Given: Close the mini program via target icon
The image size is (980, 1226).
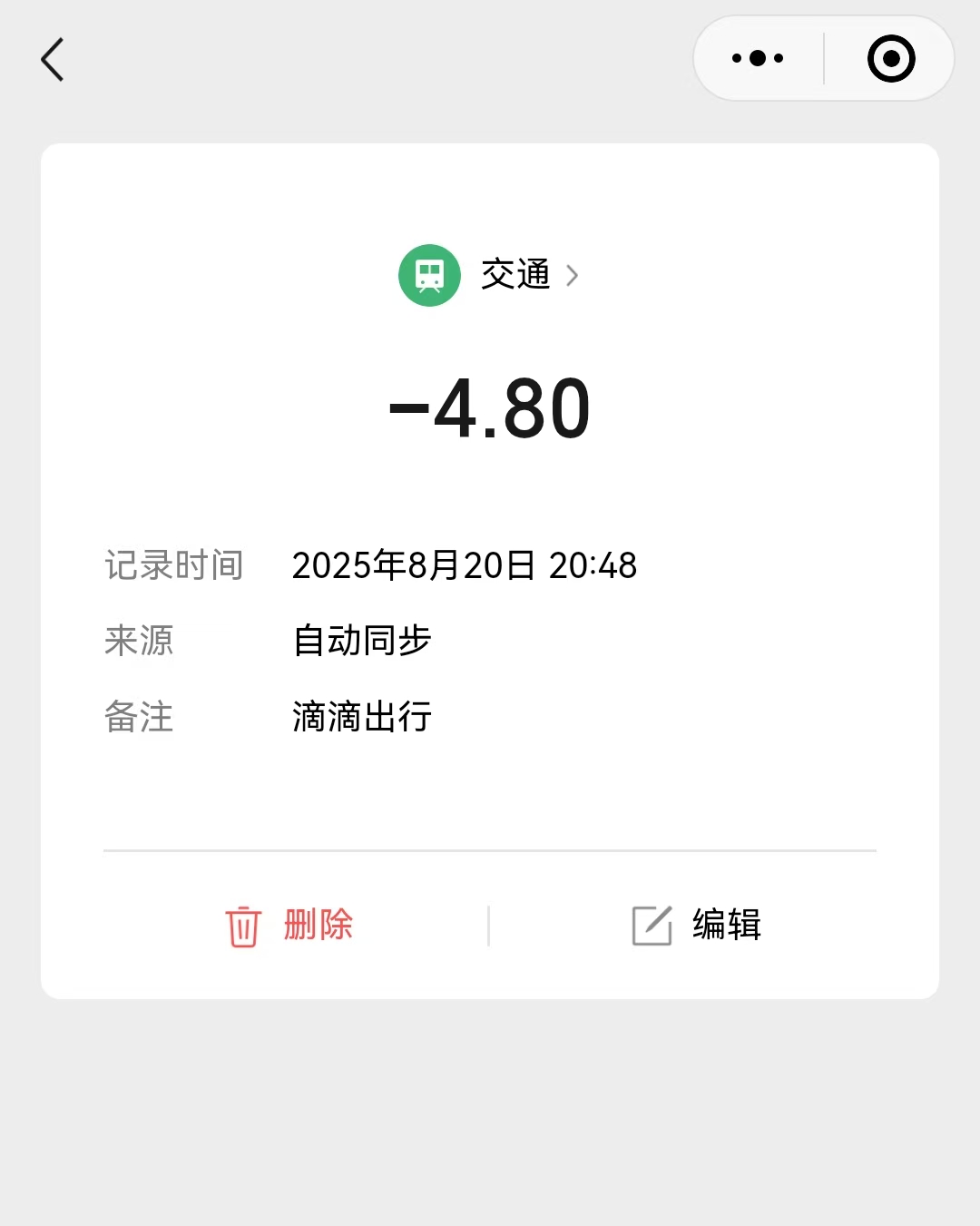Looking at the screenshot, I should (890, 59).
